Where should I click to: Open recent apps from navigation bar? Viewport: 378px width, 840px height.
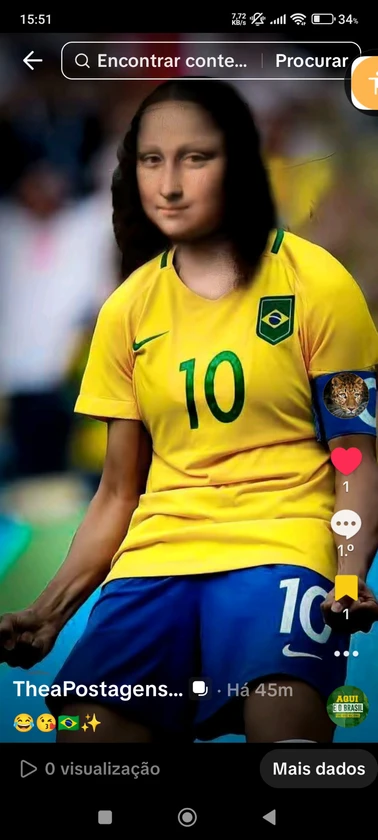tap(105, 817)
